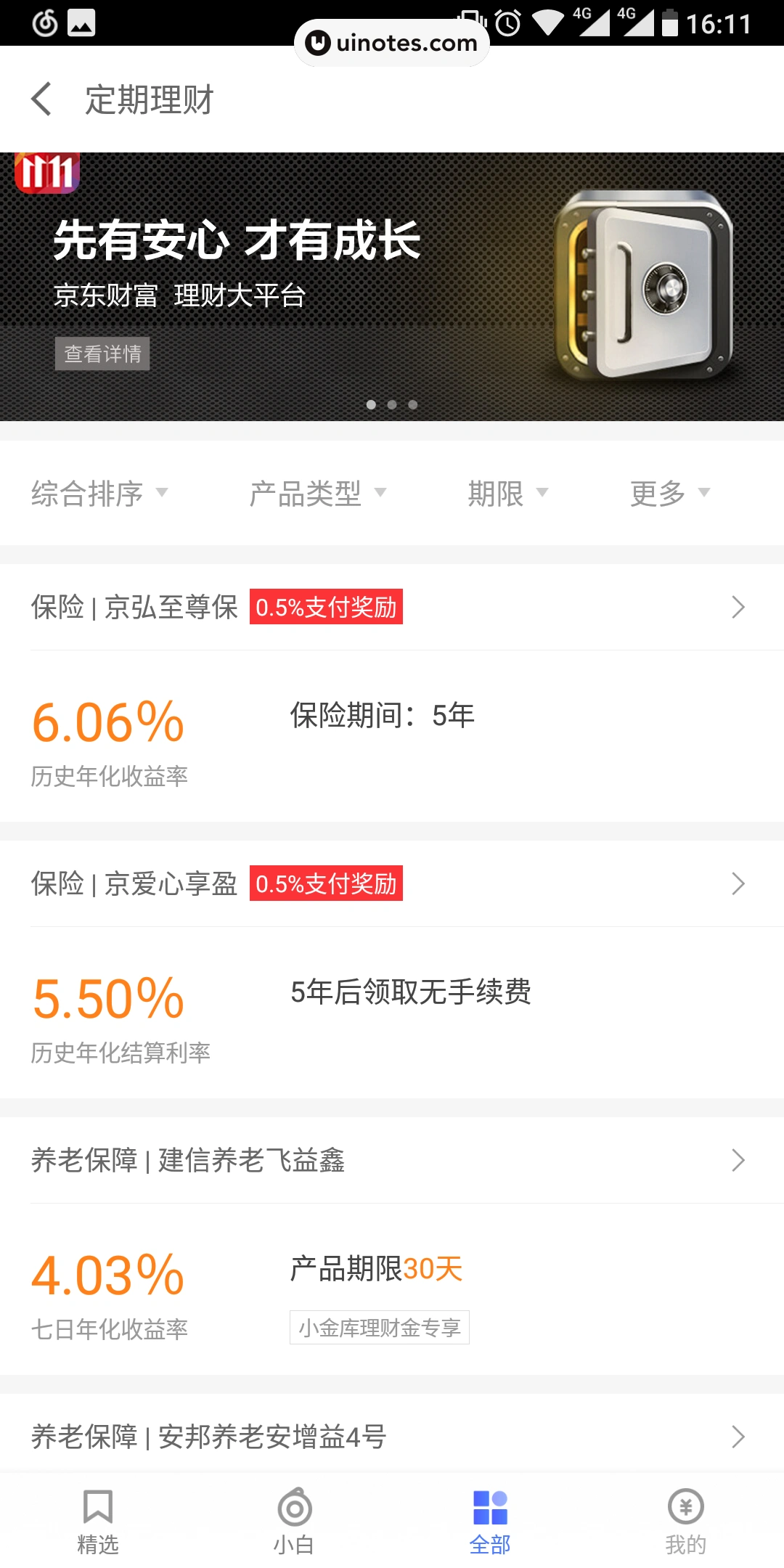Tap 查看详情 on the banner
Viewport: 784px width, 1568px height.
click(102, 354)
